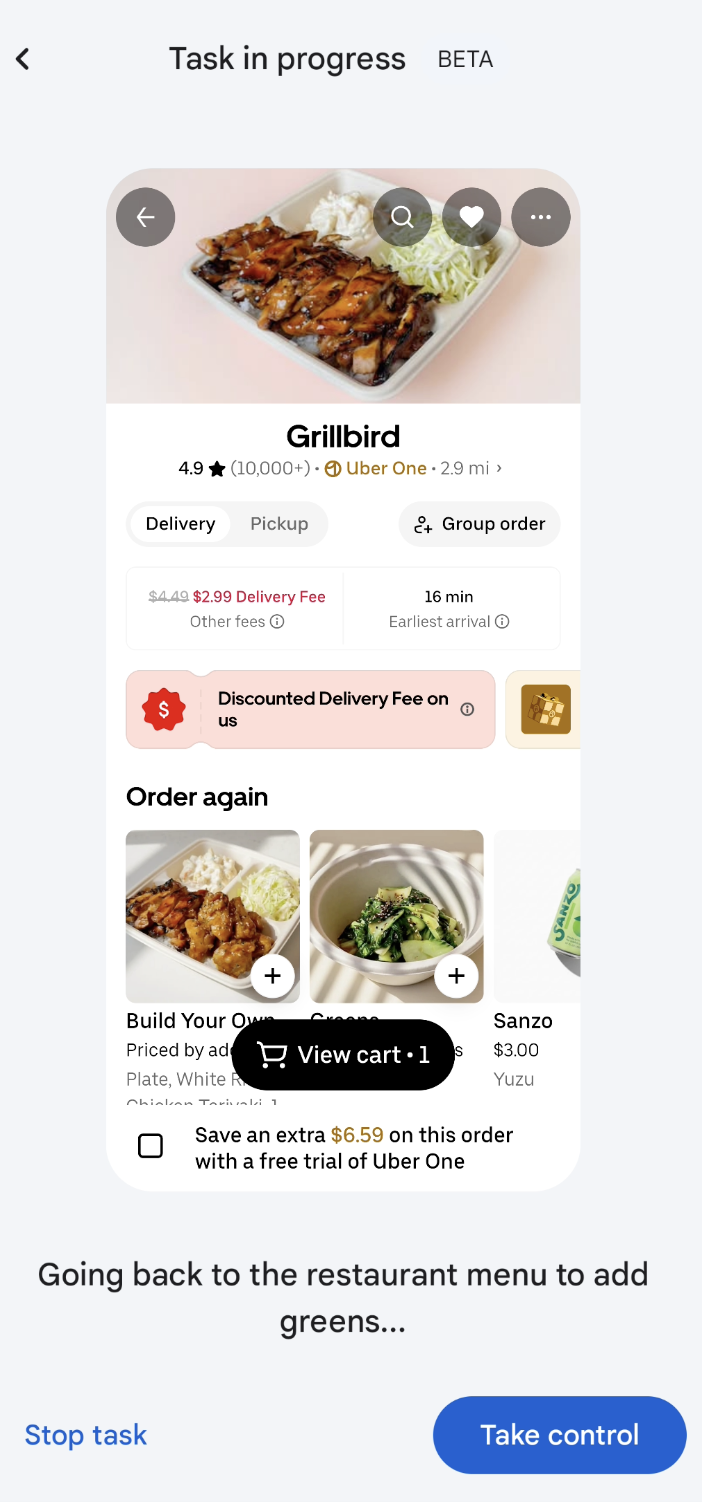Add the Greens bowl with plus

pos(456,975)
